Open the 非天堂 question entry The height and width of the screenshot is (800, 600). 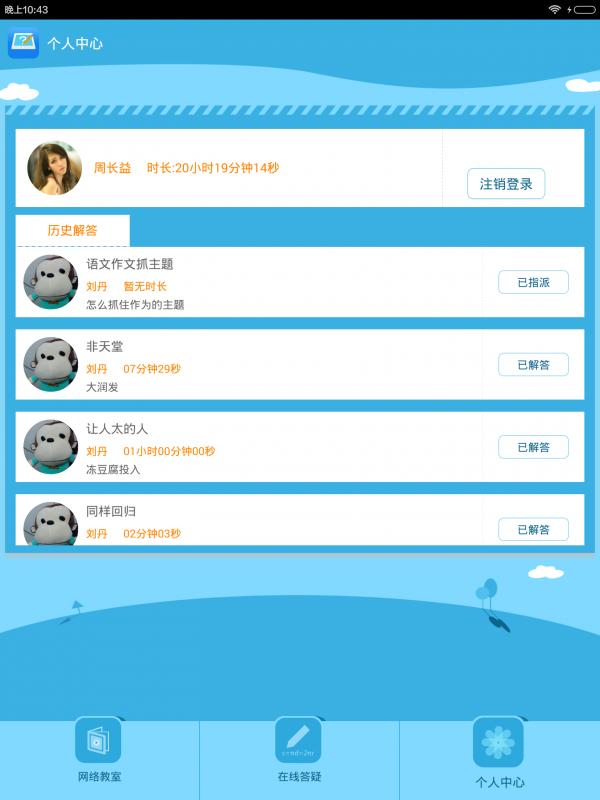[250, 365]
